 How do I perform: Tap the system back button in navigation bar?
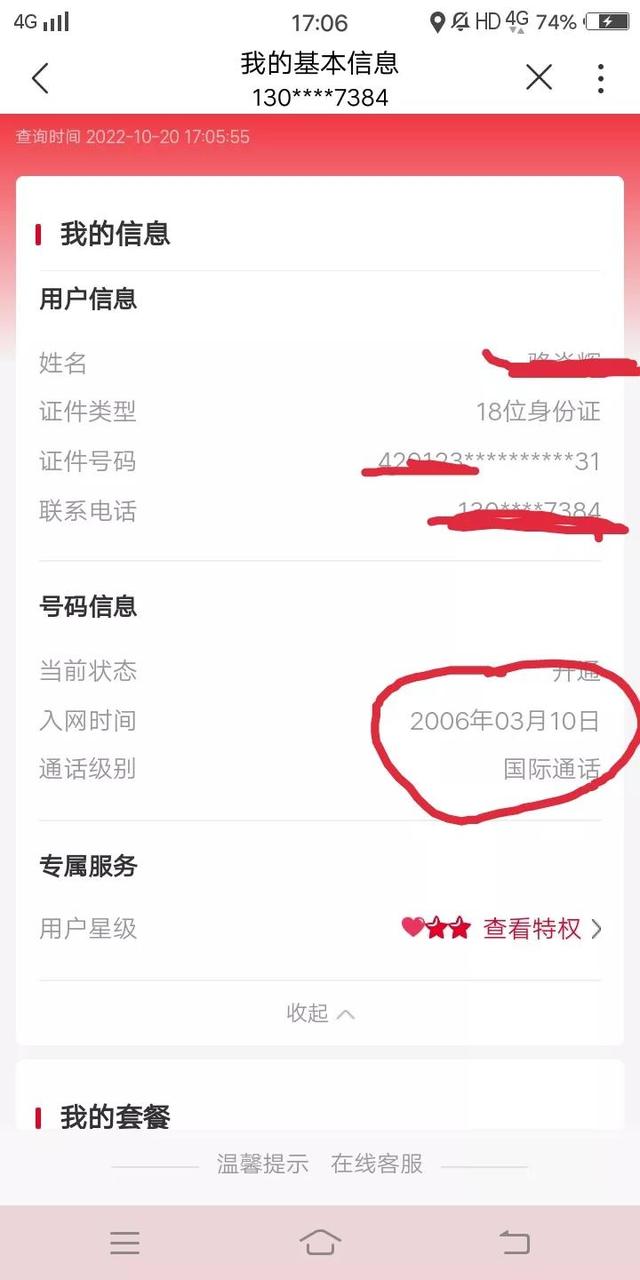coord(514,1242)
